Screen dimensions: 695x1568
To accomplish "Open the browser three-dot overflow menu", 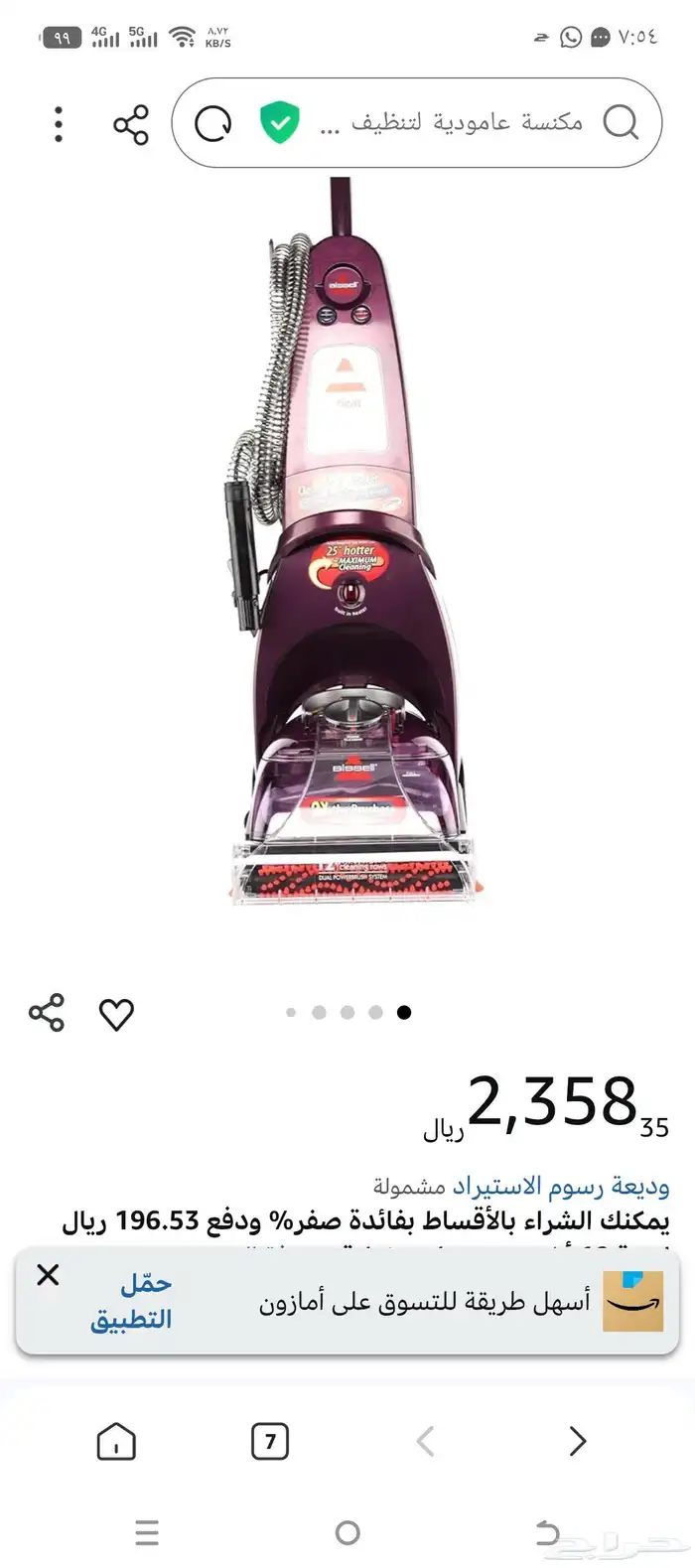I will pos(59,124).
